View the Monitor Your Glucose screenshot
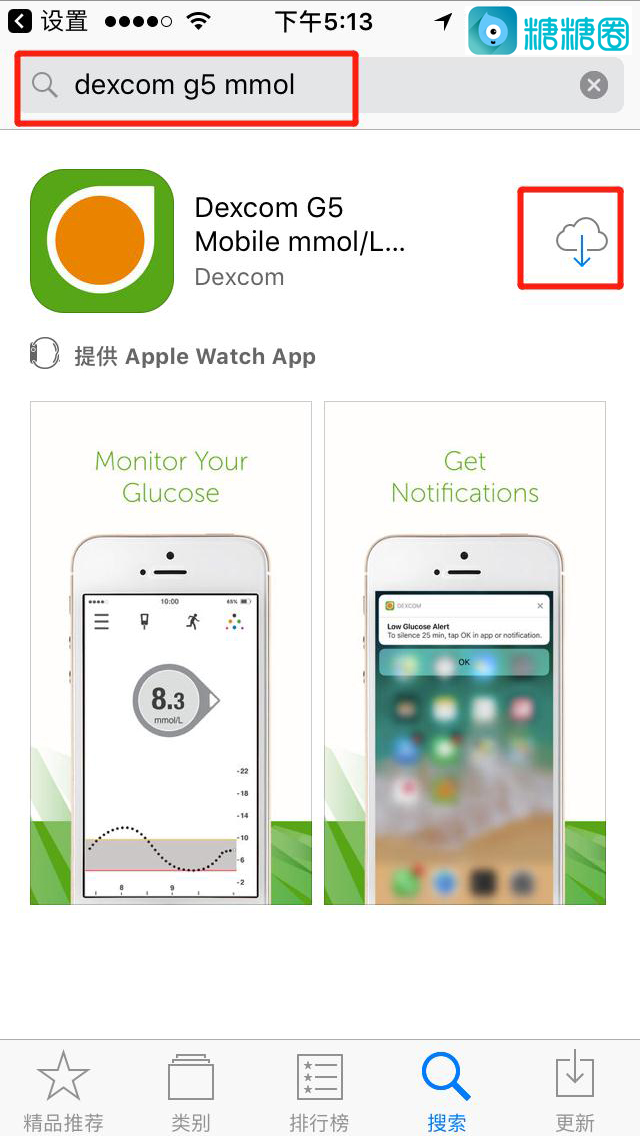This screenshot has width=640, height=1136. (171, 653)
